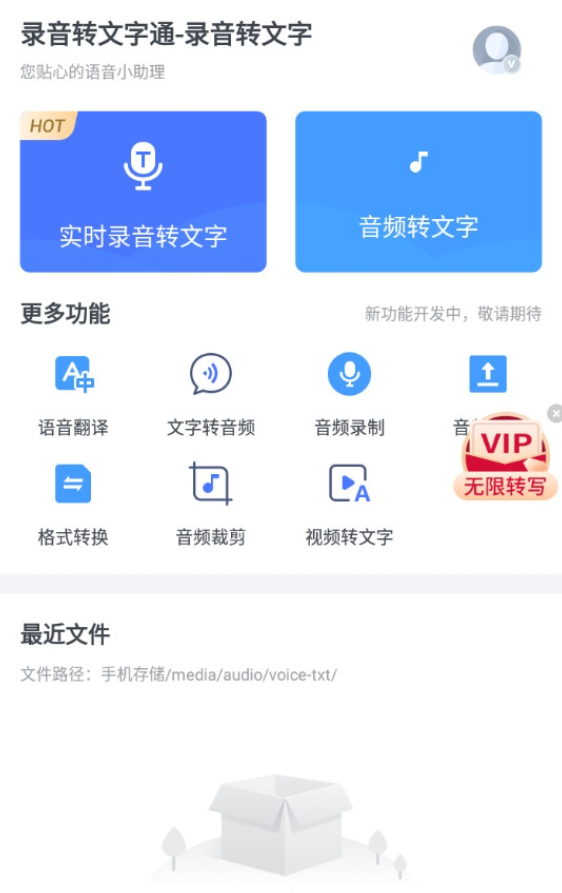Open the profile avatar
Screen dimensions: 562x893
[497, 50]
